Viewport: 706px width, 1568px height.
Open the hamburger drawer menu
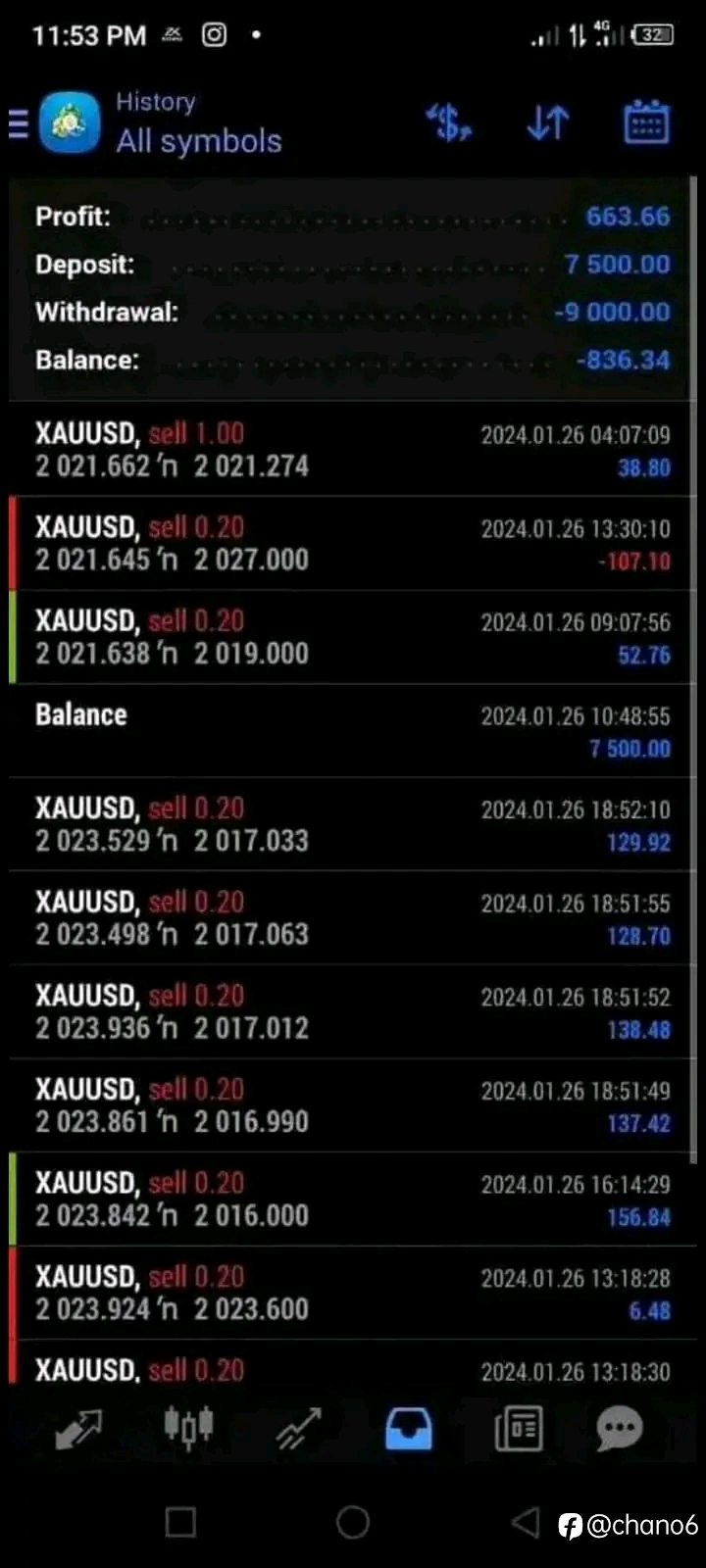[x=19, y=123]
